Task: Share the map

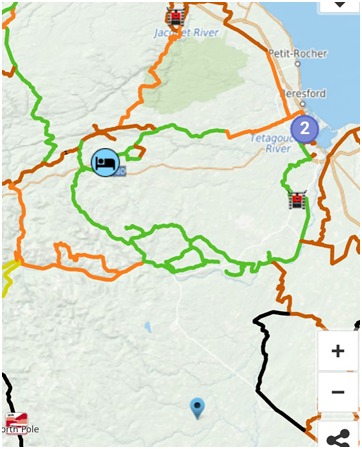Action: pos(338,437)
